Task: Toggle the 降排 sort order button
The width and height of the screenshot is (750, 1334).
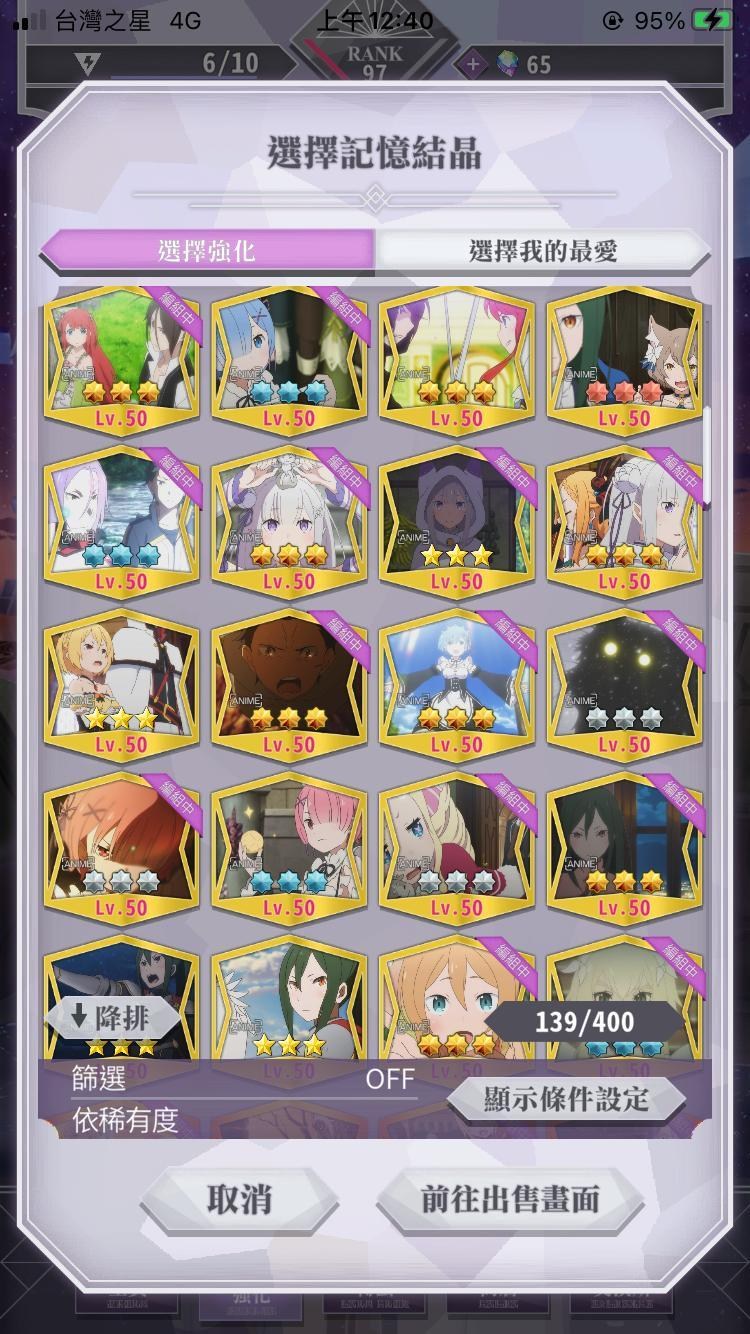Action: pyautogui.click(x=112, y=1018)
